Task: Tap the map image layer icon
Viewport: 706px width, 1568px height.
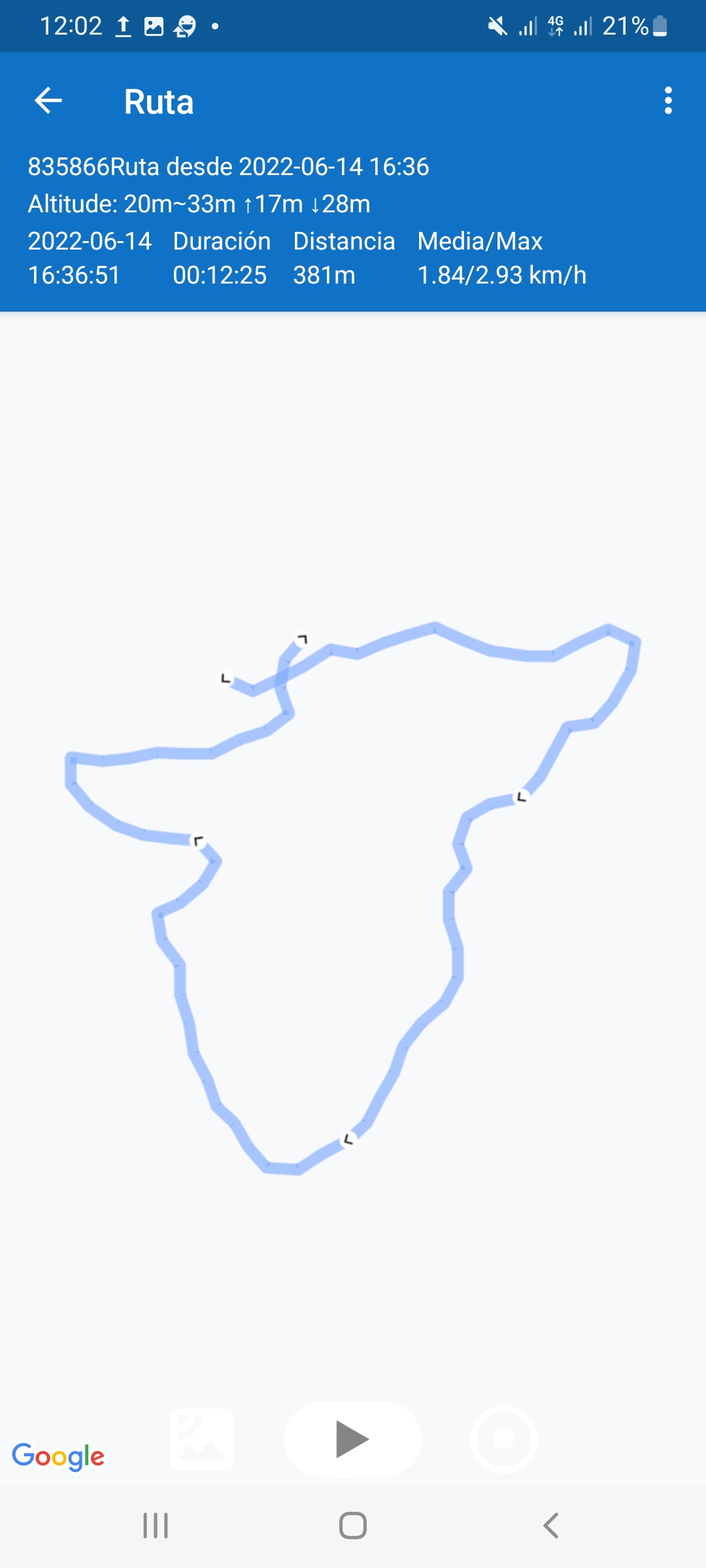Action: tap(202, 1439)
